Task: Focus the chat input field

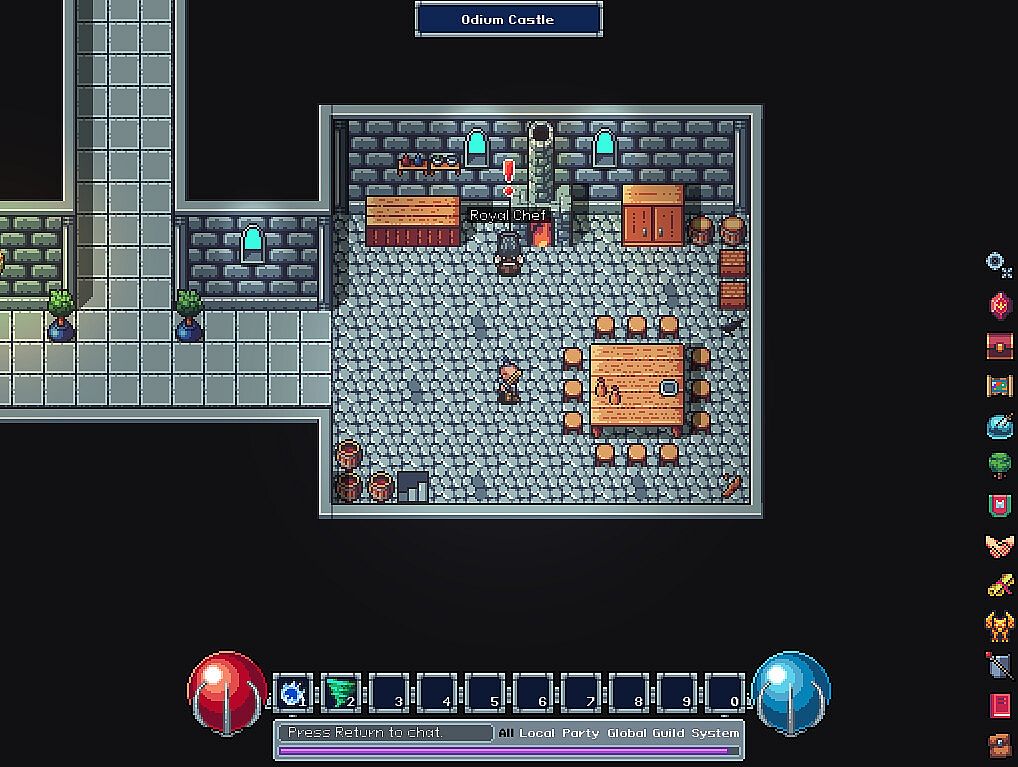Action: tap(385, 733)
